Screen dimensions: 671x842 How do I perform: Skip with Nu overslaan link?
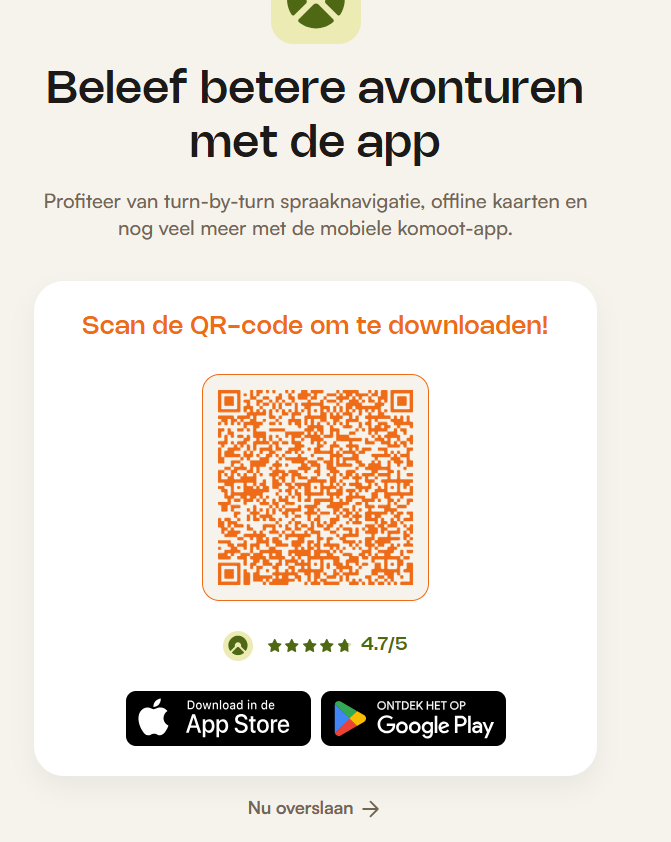pos(313,808)
